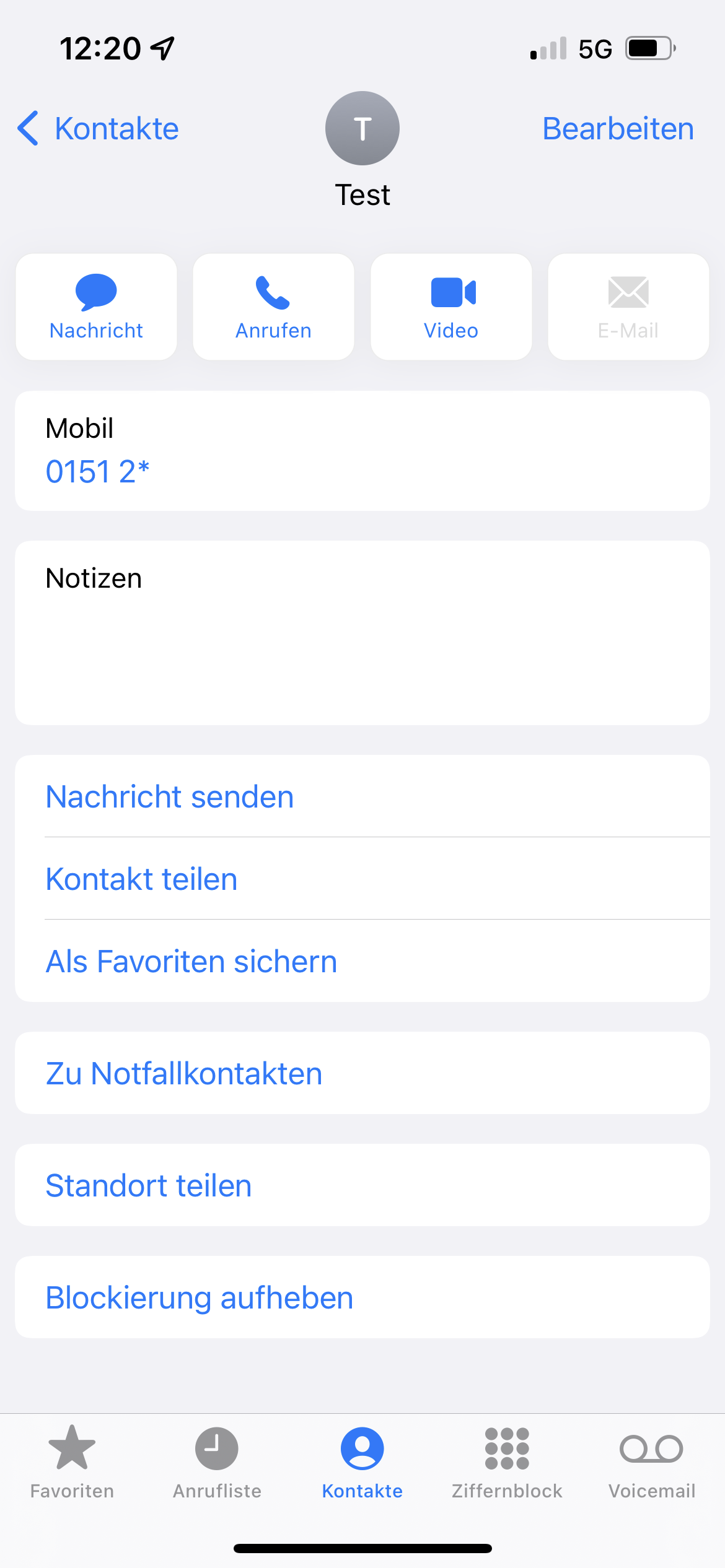Switch to the Ziffernblock tab
The width and height of the screenshot is (725, 1568).
coord(507,1463)
